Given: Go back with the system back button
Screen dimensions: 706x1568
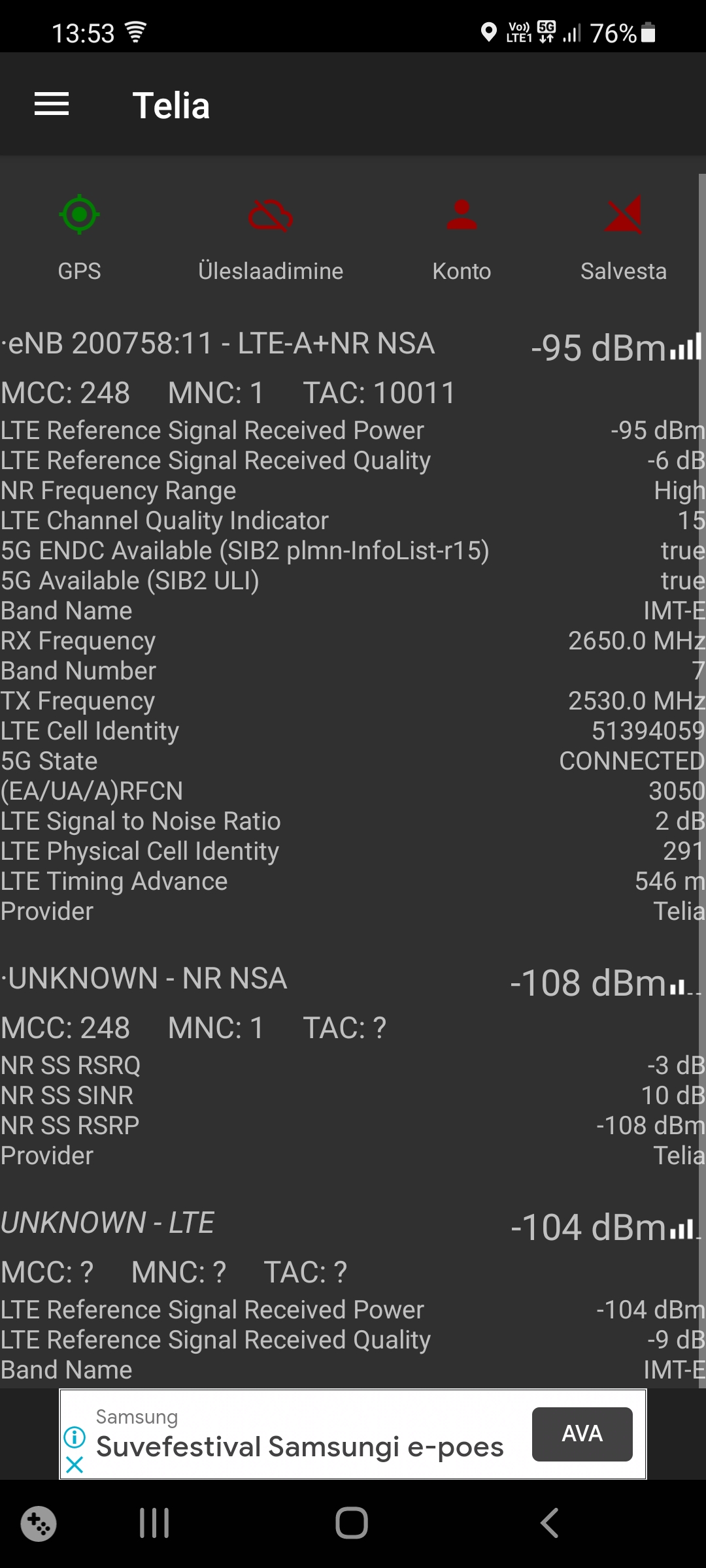Looking at the screenshot, I should (549, 1523).
